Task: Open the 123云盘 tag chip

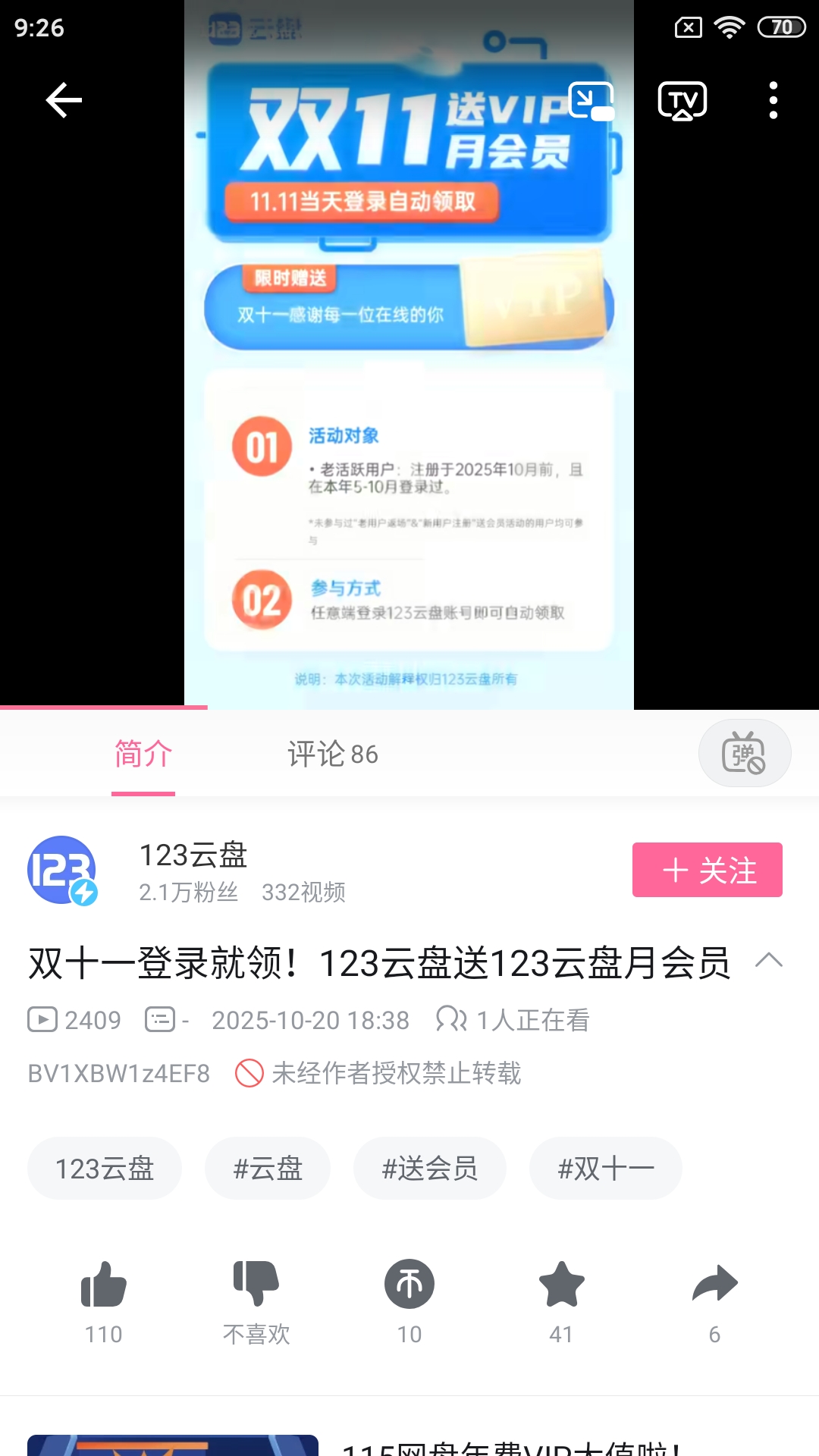Action: point(105,1169)
